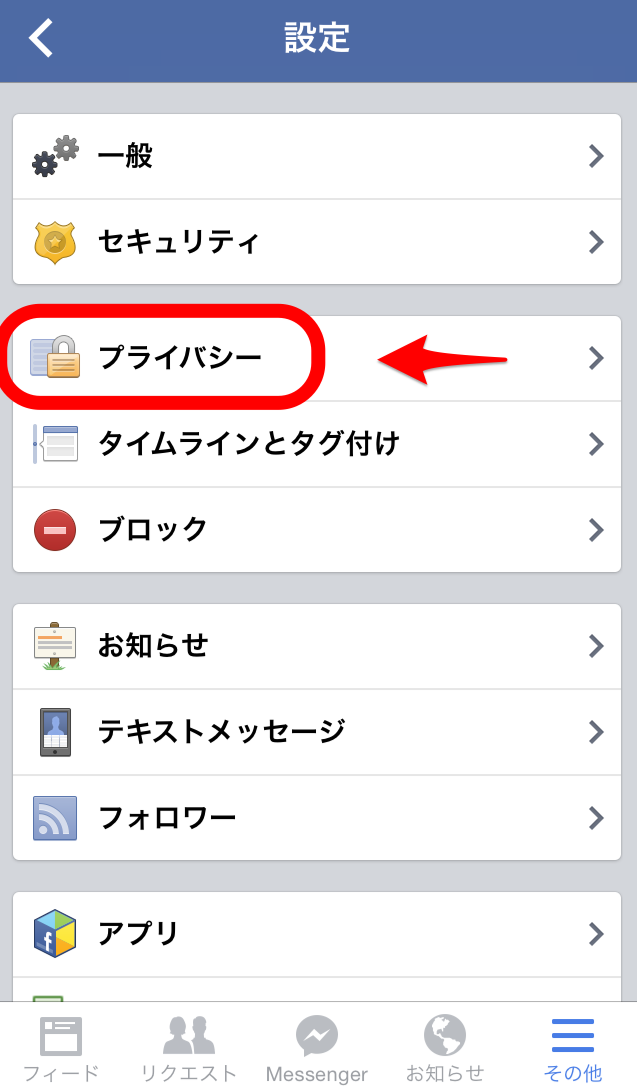Screen dimensions: 637x1090
Task: Switch to the お知らせ tab in bottom bar
Action: click(x=444, y=1048)
